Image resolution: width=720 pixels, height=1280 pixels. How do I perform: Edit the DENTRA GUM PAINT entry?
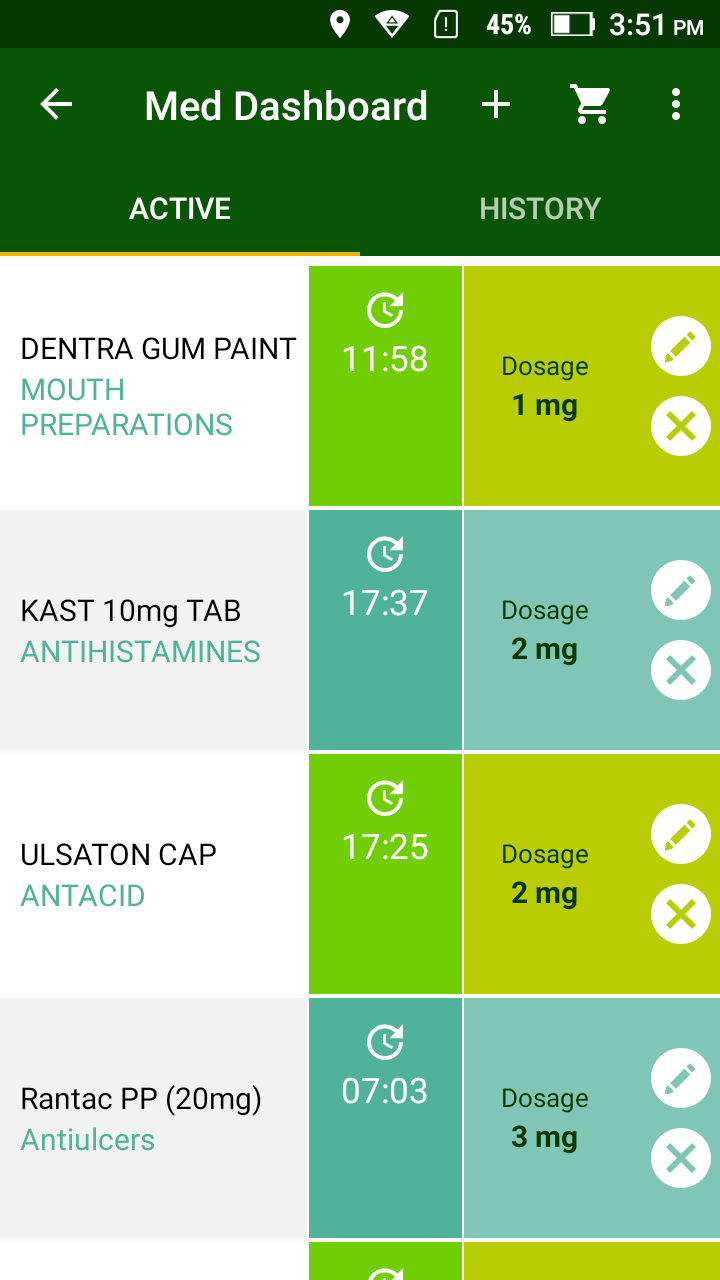click(681, 346)
